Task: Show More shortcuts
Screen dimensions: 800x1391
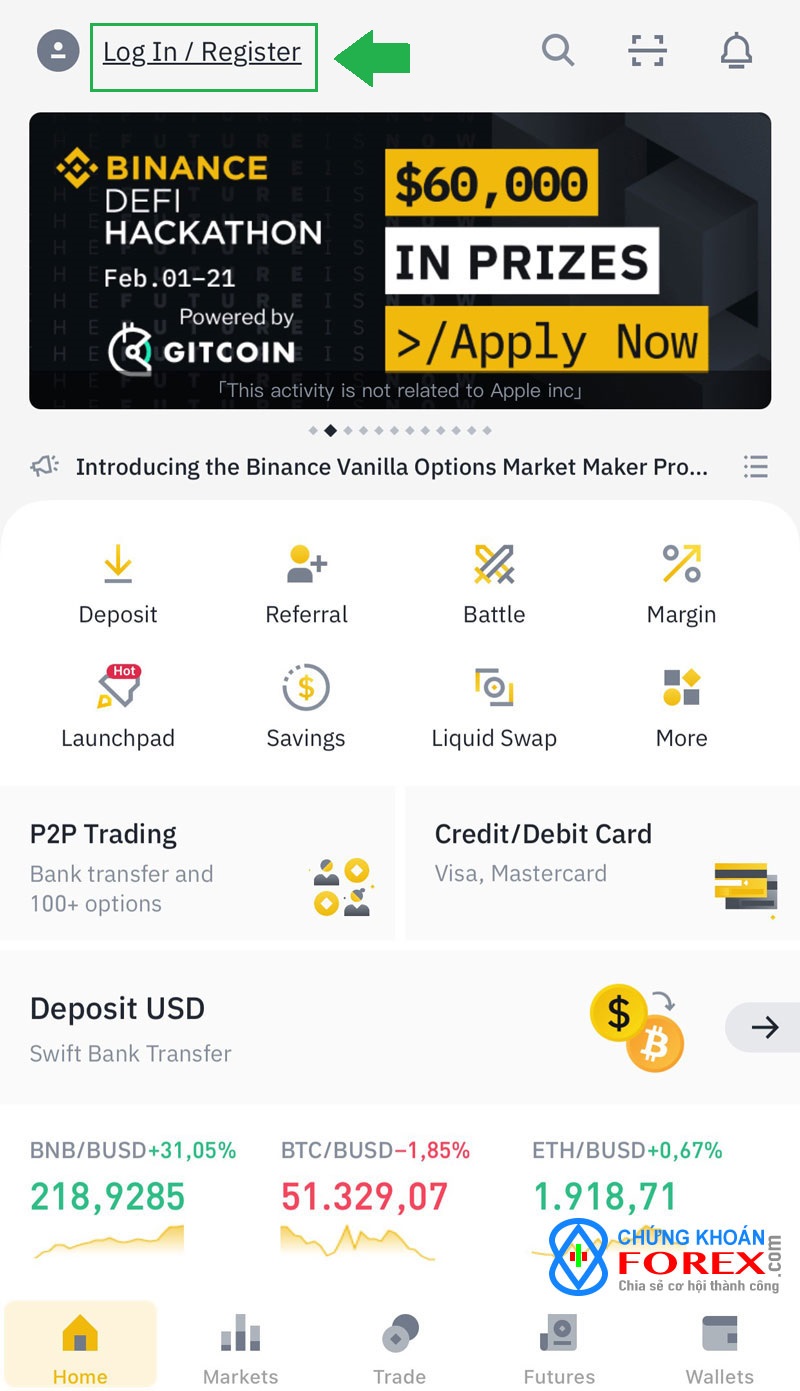Action: point(682,708)
